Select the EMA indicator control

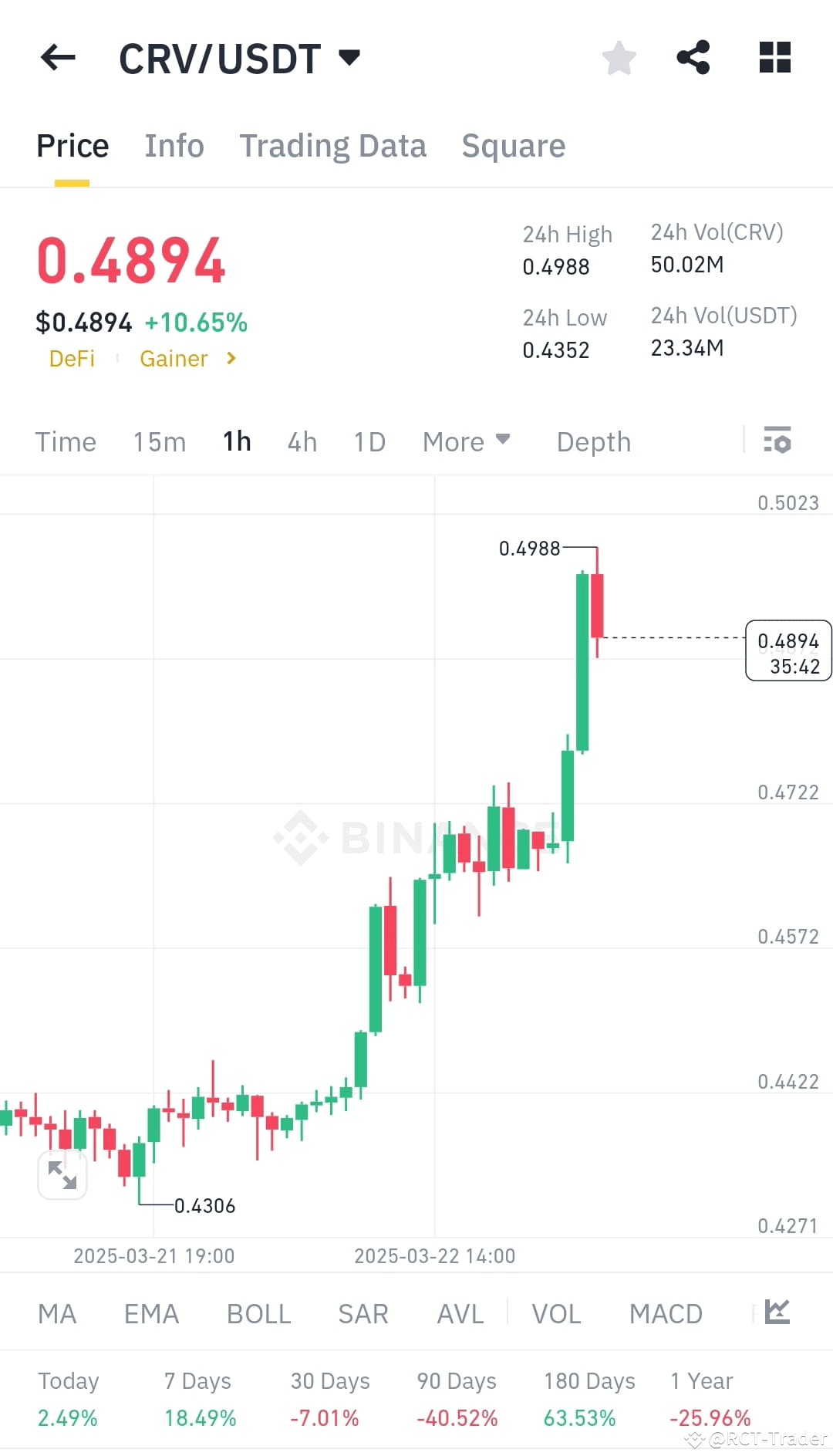click(151, 1312)
